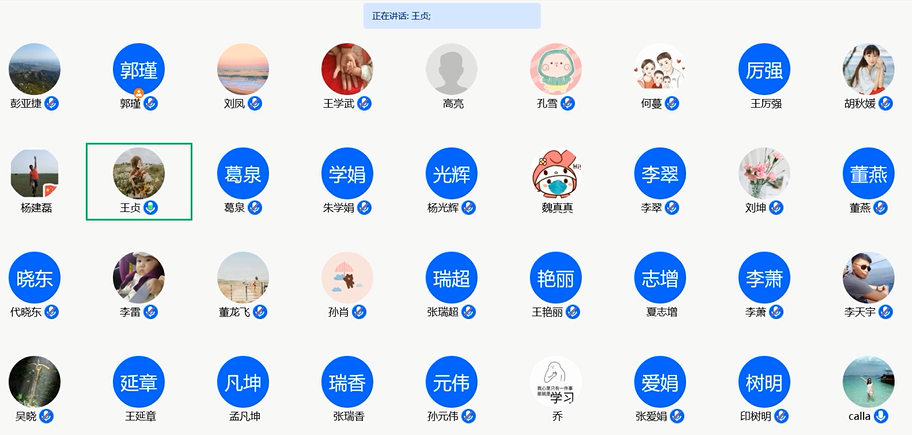Open 王学武's participant tile
912x435 pixels.
347,69
